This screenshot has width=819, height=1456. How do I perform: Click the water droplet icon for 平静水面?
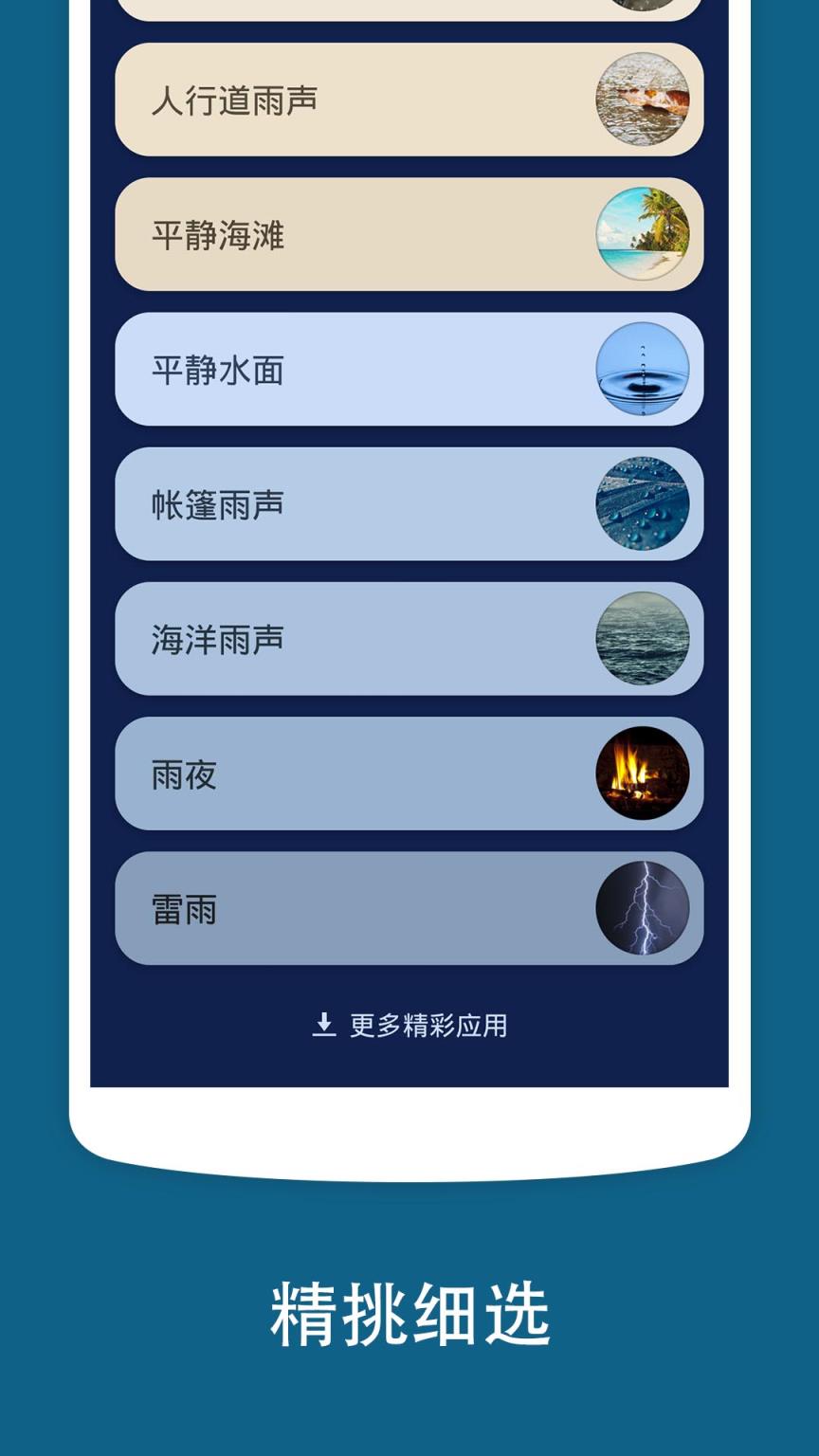click(x=645, y=371)
